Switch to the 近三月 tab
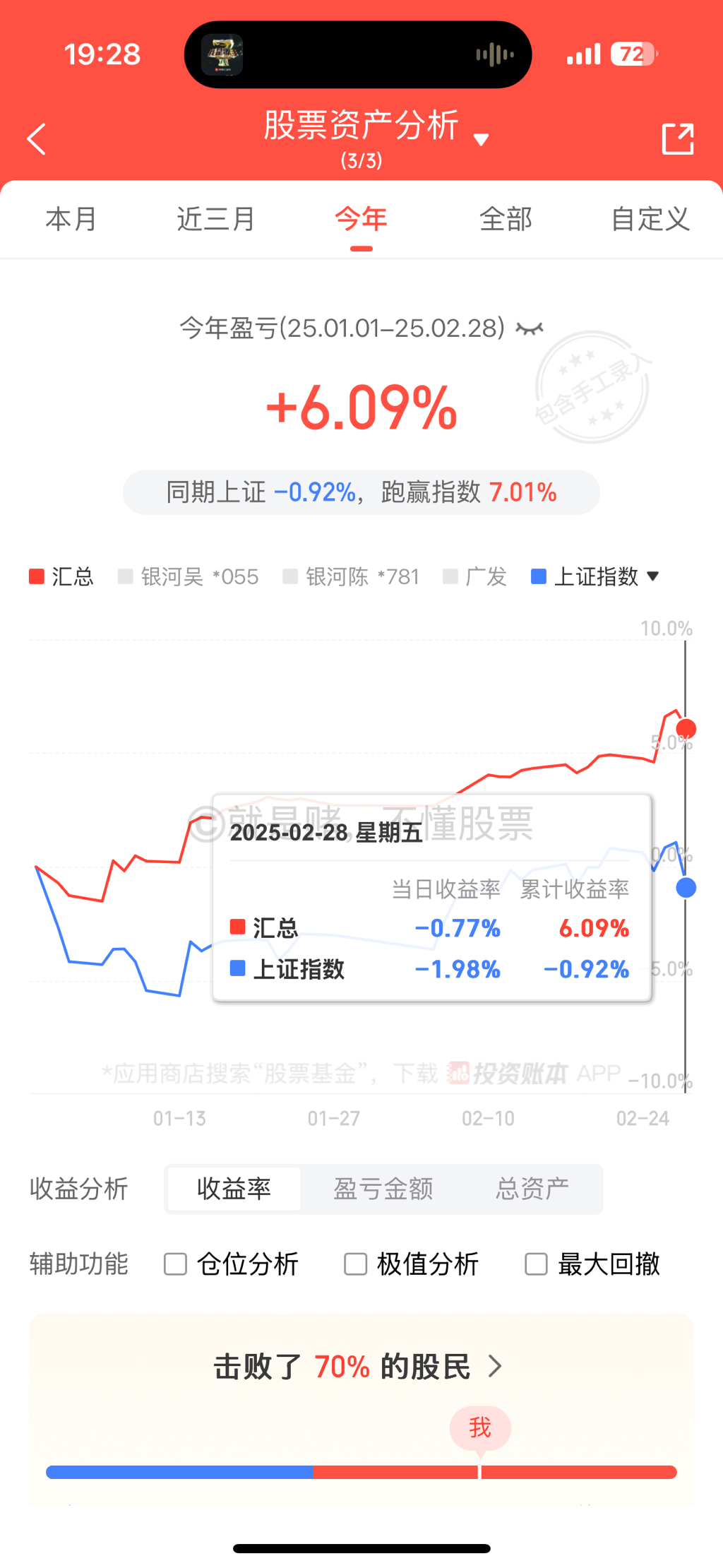723x1568 pixels. (x=216, y=219)
